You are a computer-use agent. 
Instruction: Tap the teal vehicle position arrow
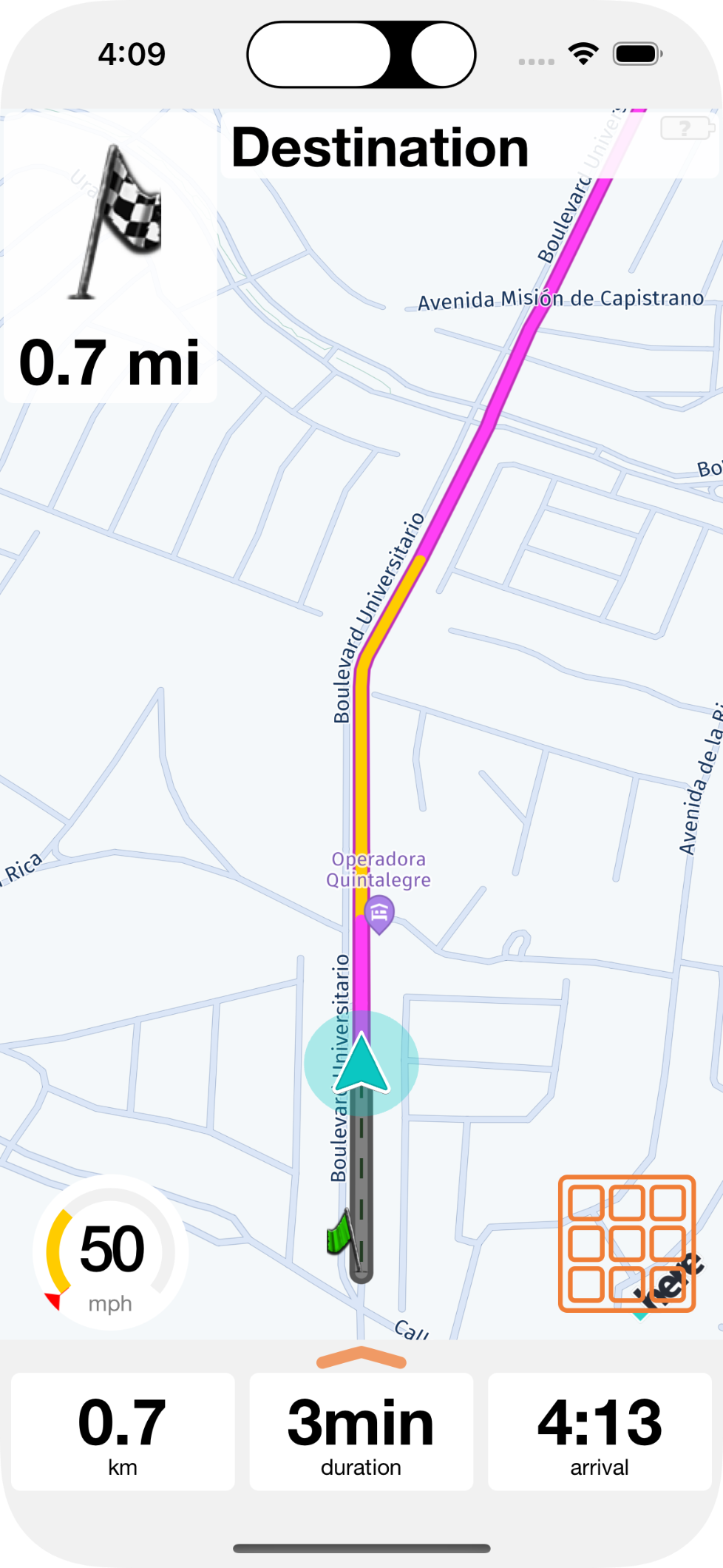360,1063
